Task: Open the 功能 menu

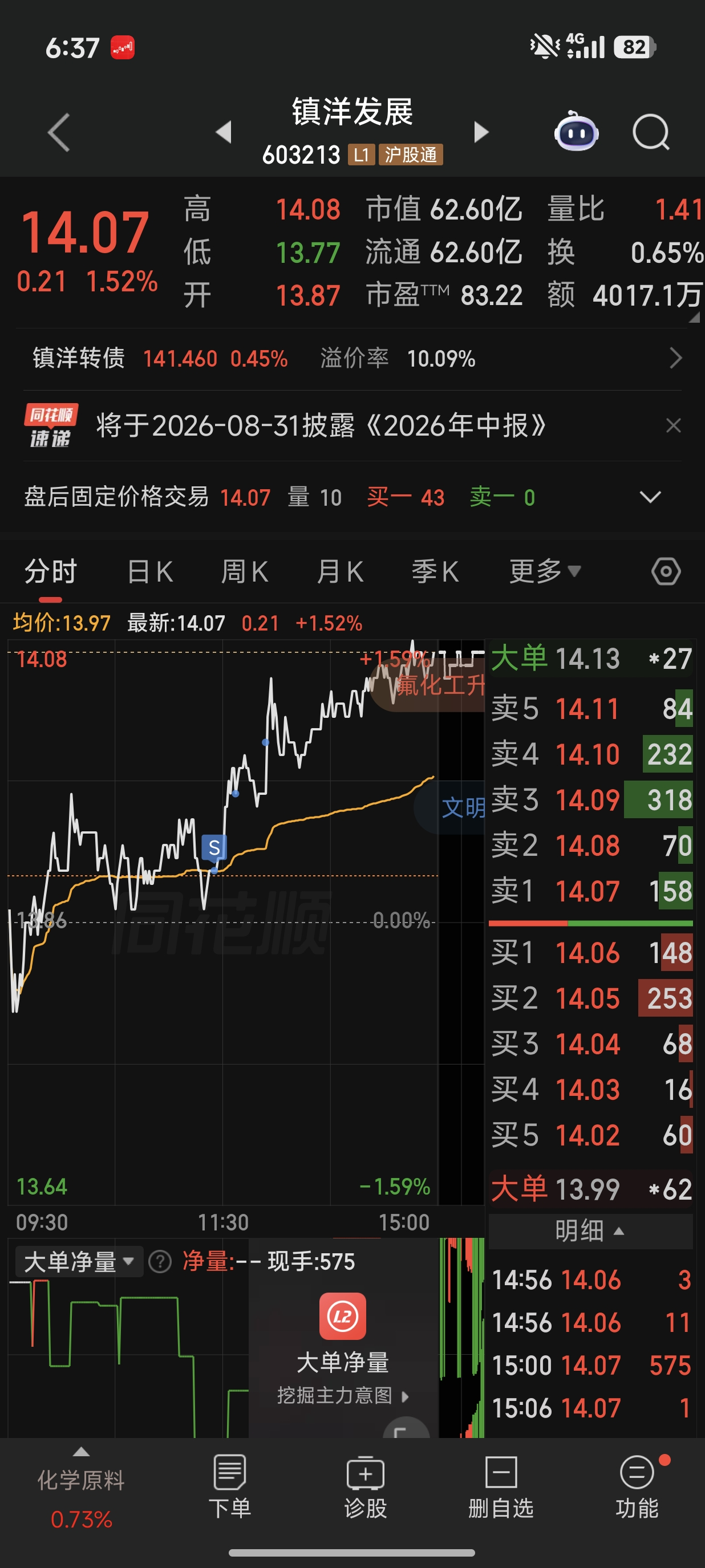Action: tap(637, 1486)
